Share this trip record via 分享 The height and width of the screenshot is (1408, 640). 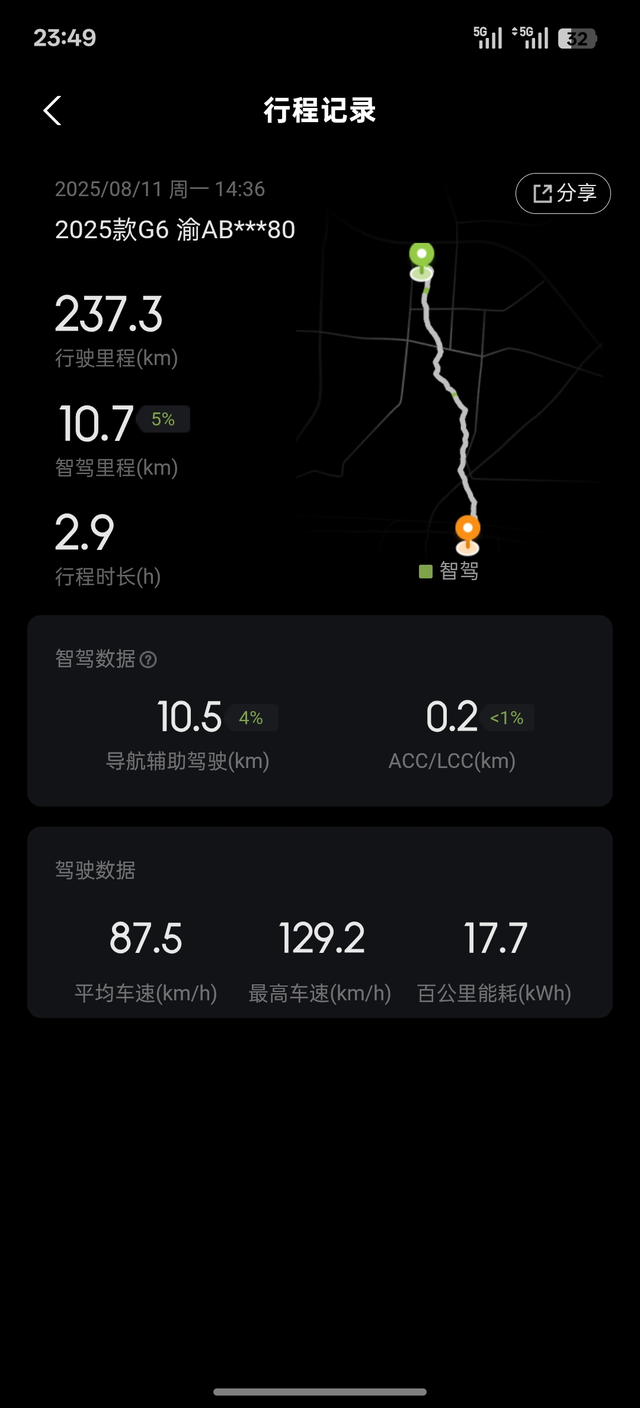coord(563,193)
